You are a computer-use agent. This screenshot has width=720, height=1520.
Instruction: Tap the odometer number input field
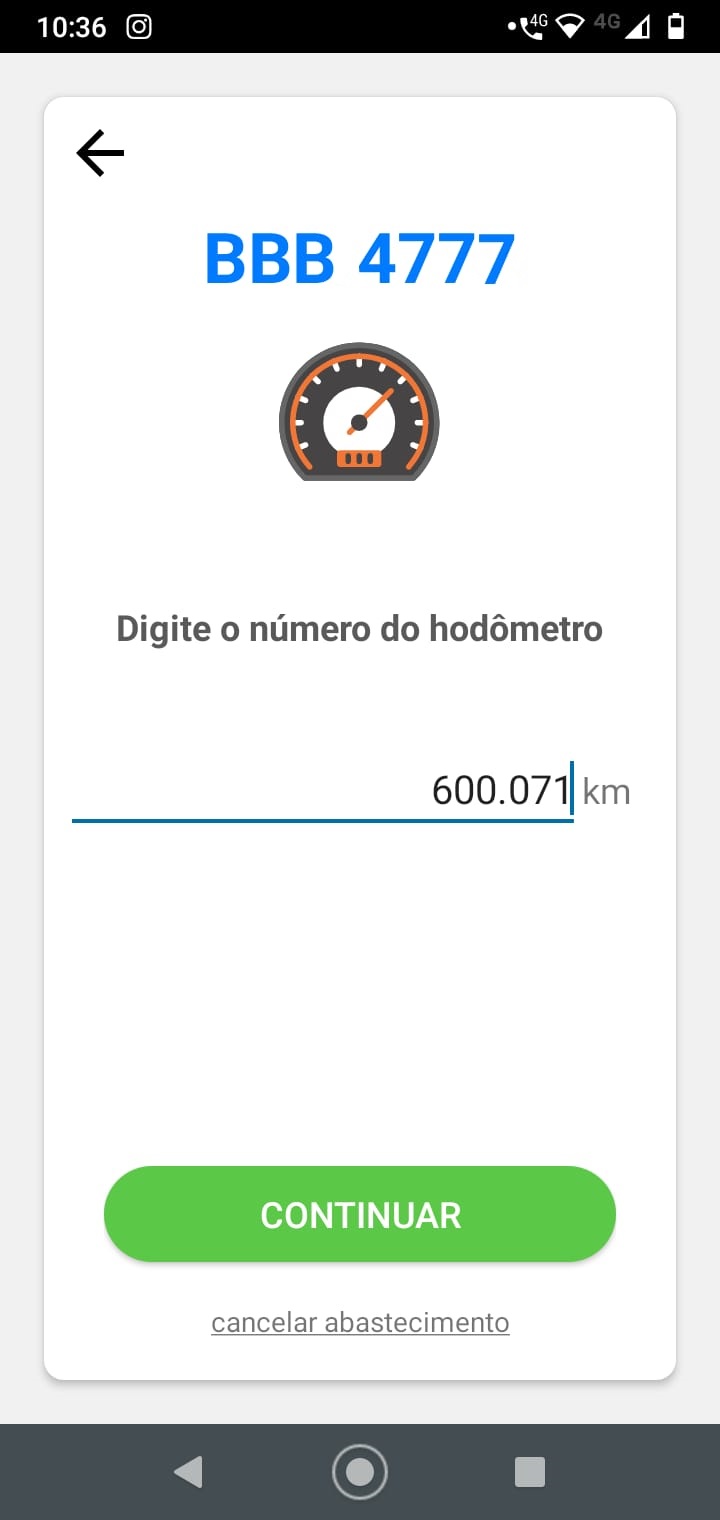click(x=322, y=791)
